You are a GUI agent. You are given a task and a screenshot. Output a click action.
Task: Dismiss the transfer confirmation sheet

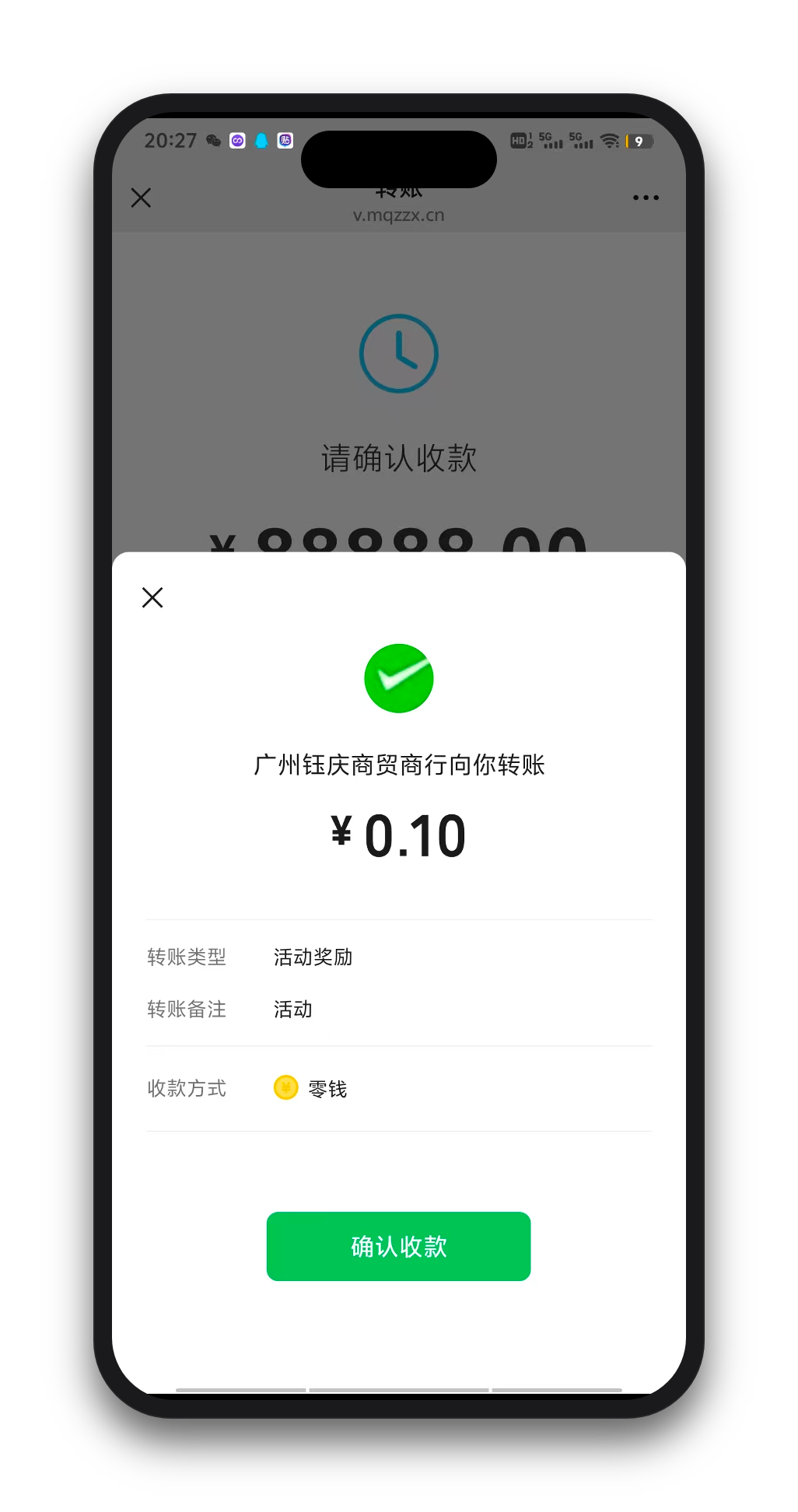pyautogui.click(x=152, y=597)
